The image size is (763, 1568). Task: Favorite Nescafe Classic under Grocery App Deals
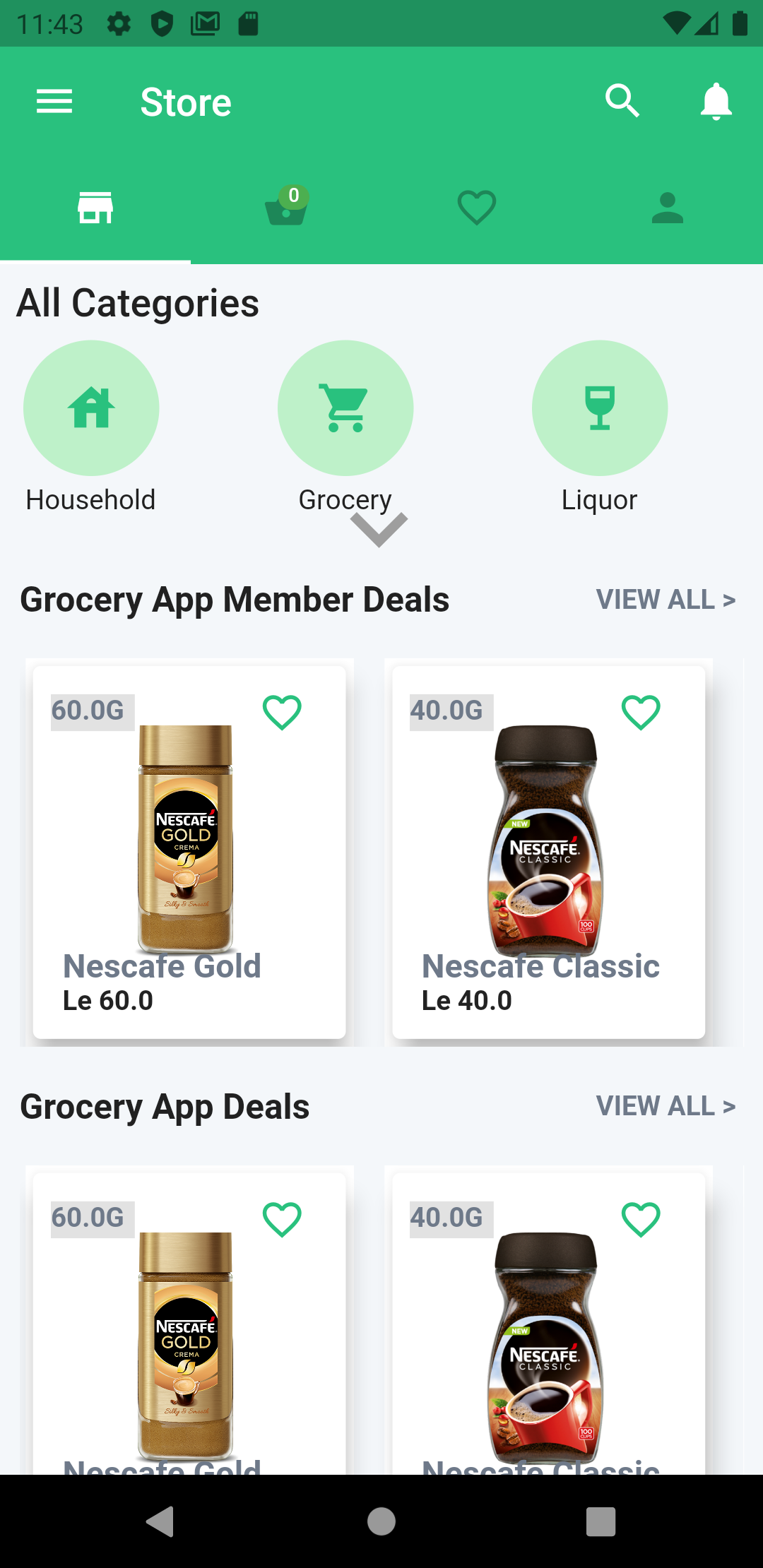click(641, 1218)
